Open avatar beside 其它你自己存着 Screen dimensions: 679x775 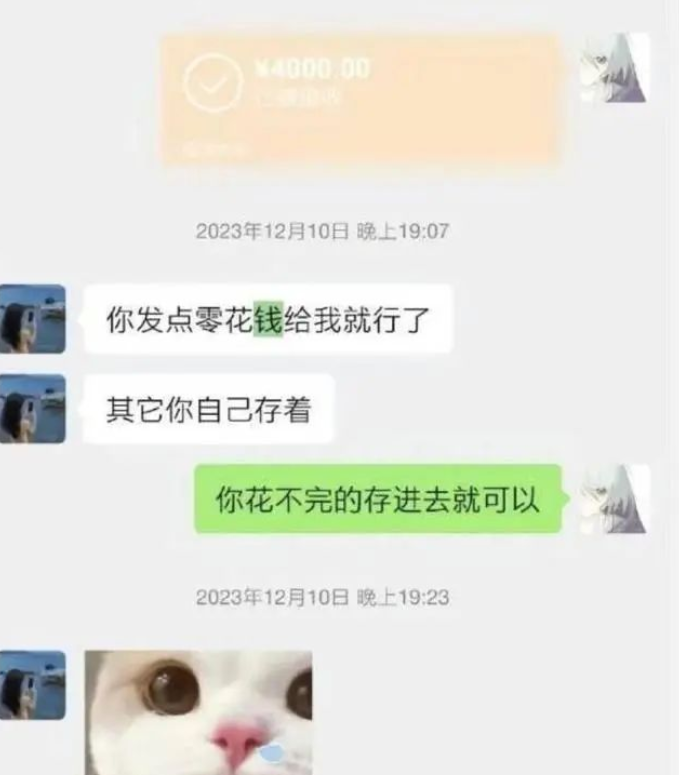coord(33,409)
